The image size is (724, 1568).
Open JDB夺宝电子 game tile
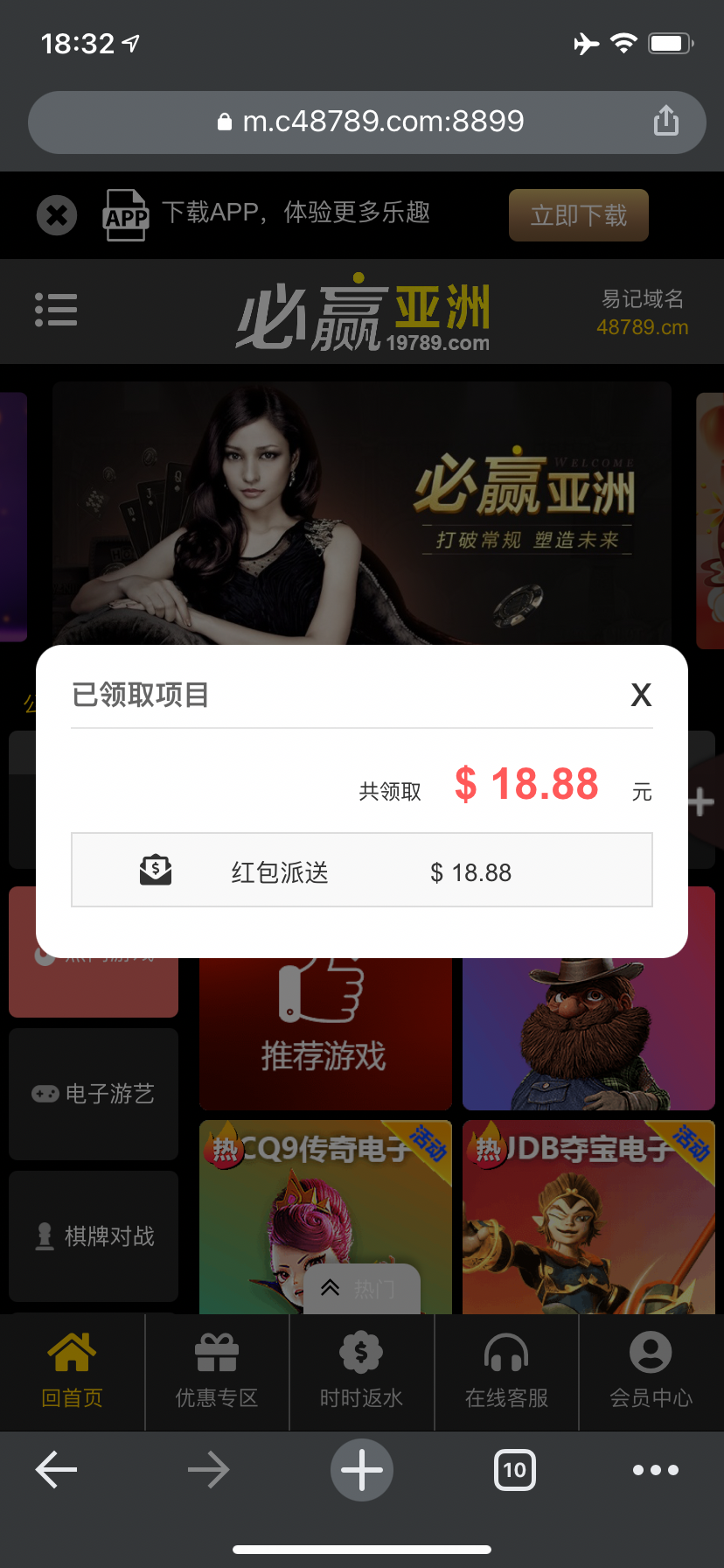tap(588, 1216)
